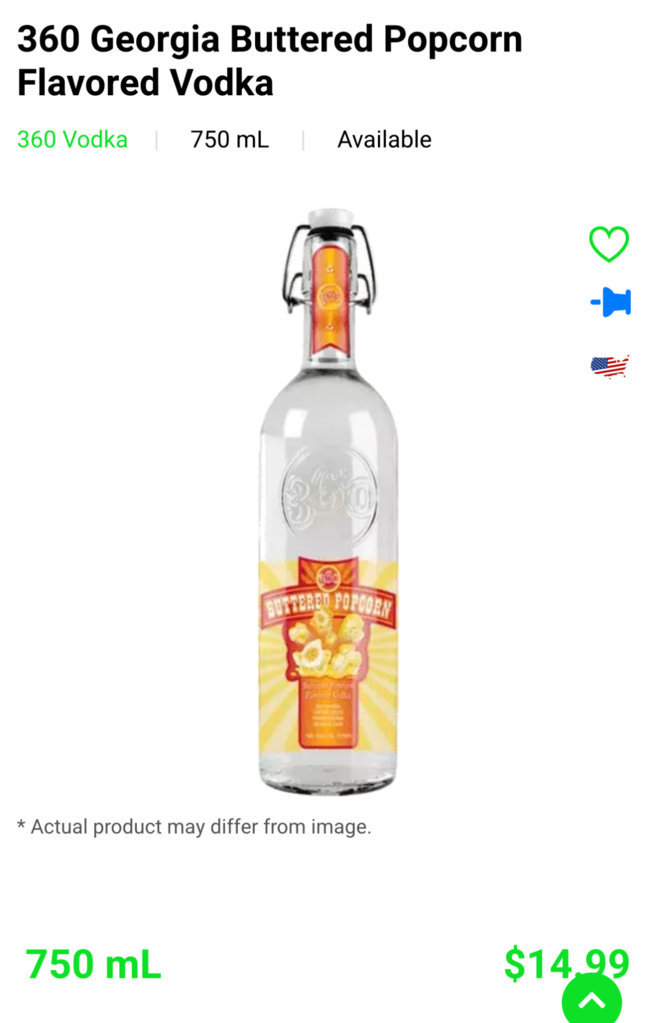The height and width of the screenshot is (1023, 656).
Task: Tap the blue pin icon
Action: point(610,302)
